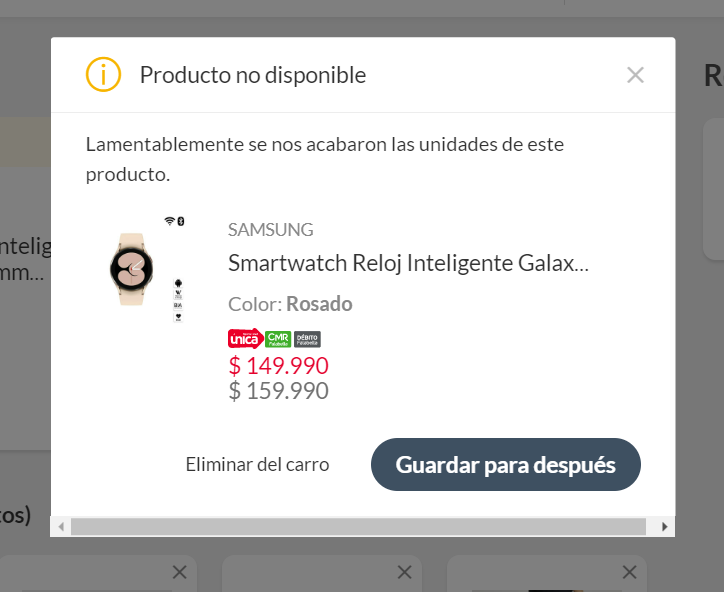Viewport: 724px width, 592px height.
Task: Tap Eliminar del carro
Action: [x=257, y=465]
